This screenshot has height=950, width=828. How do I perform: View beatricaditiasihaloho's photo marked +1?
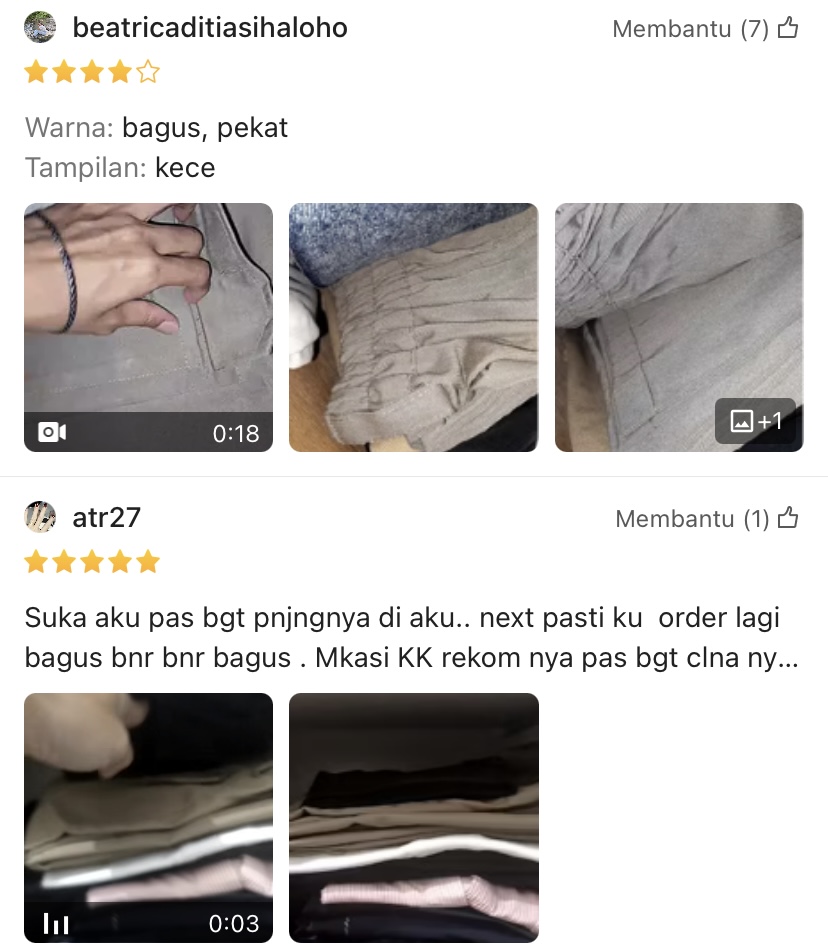tap(679, 327)
